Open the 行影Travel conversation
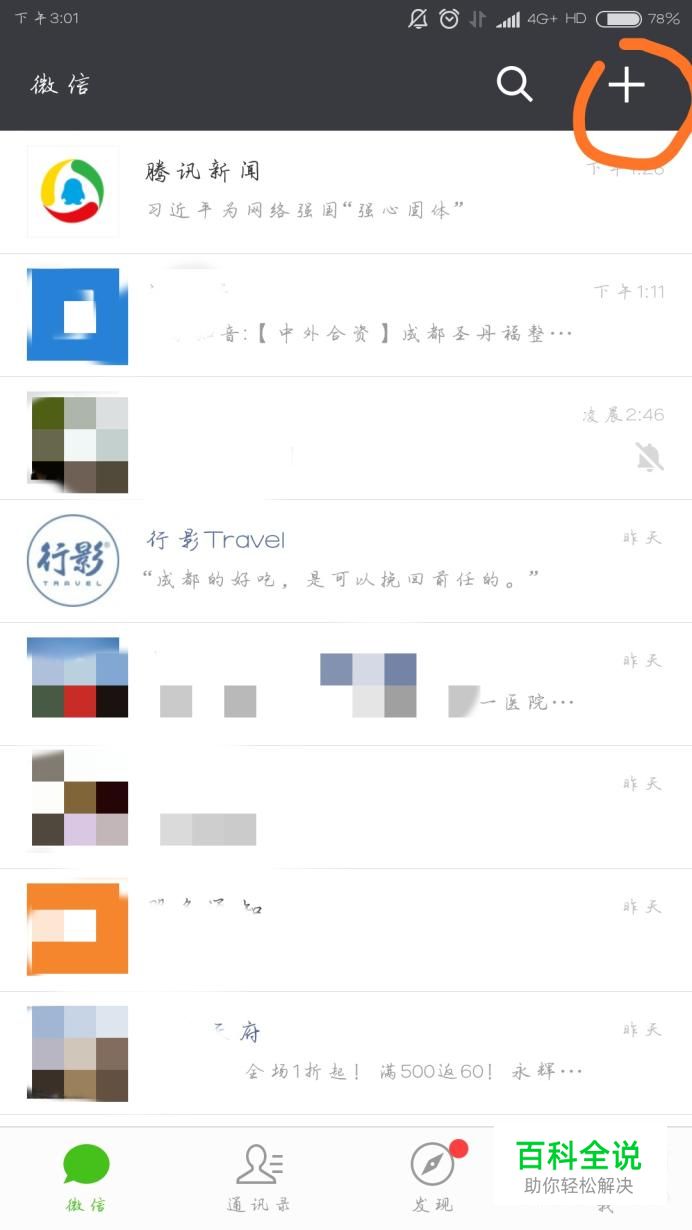Image resolution: width=692 pixels, height=1230 pixels. click(346, 561)
